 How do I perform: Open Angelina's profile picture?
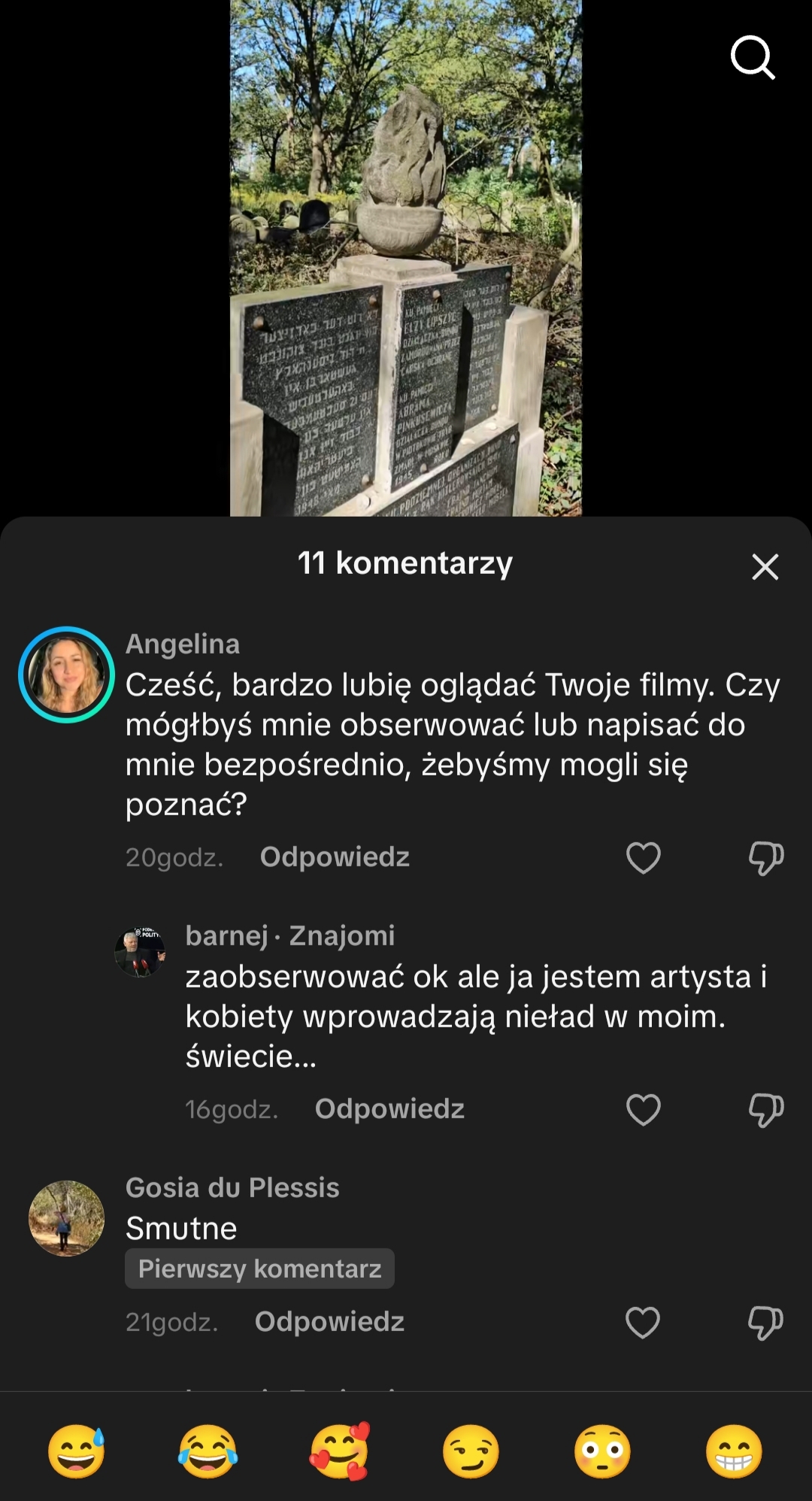[66, 675]
